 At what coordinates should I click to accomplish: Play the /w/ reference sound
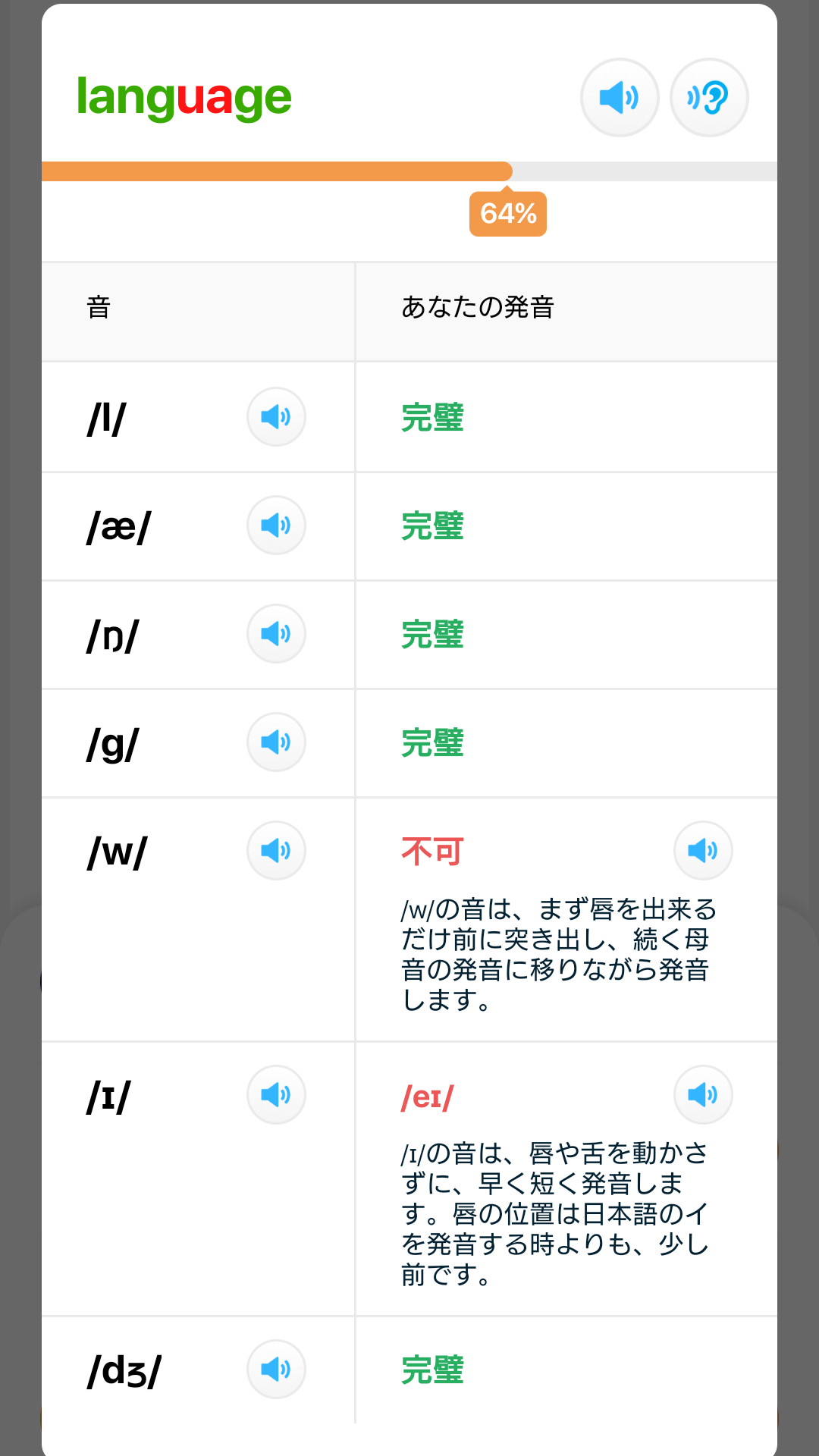[276, 851]
